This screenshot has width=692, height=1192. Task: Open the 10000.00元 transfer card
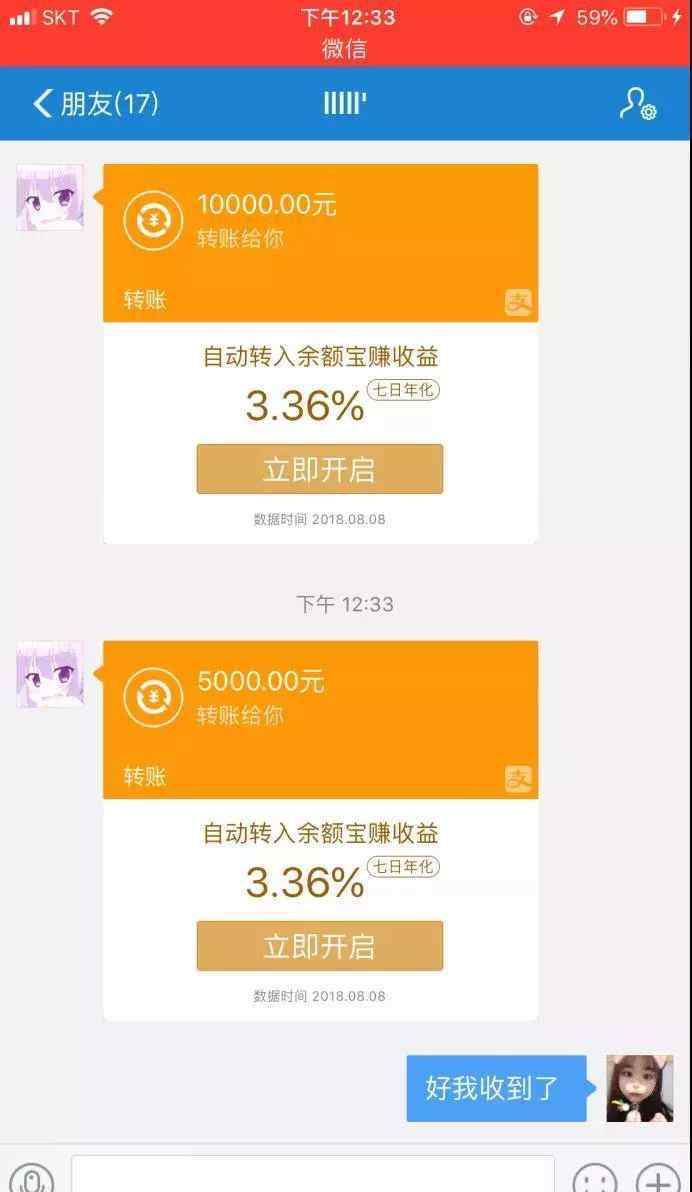coord(320,243)
